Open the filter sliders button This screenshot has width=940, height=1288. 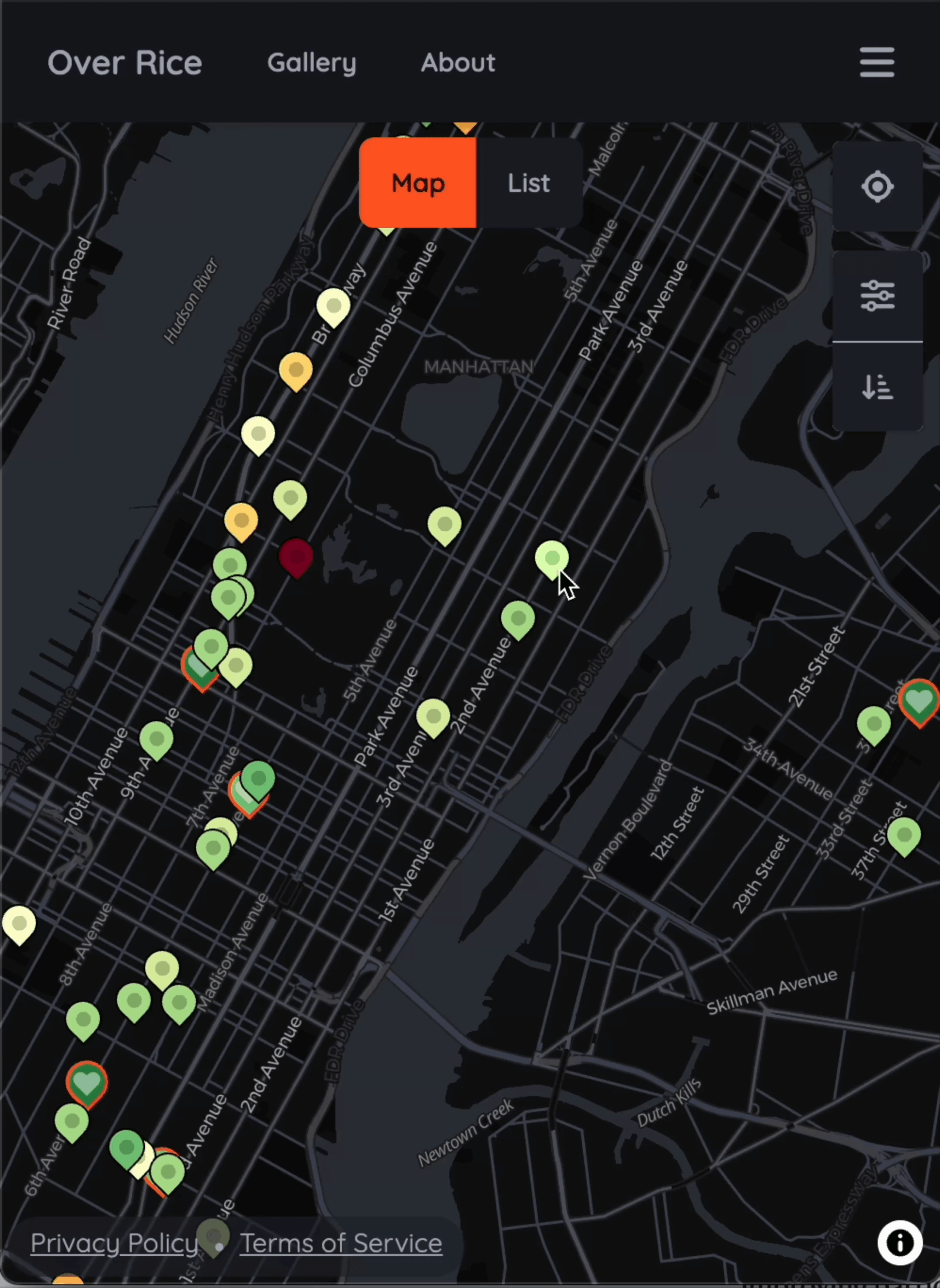tap(877, 296)
